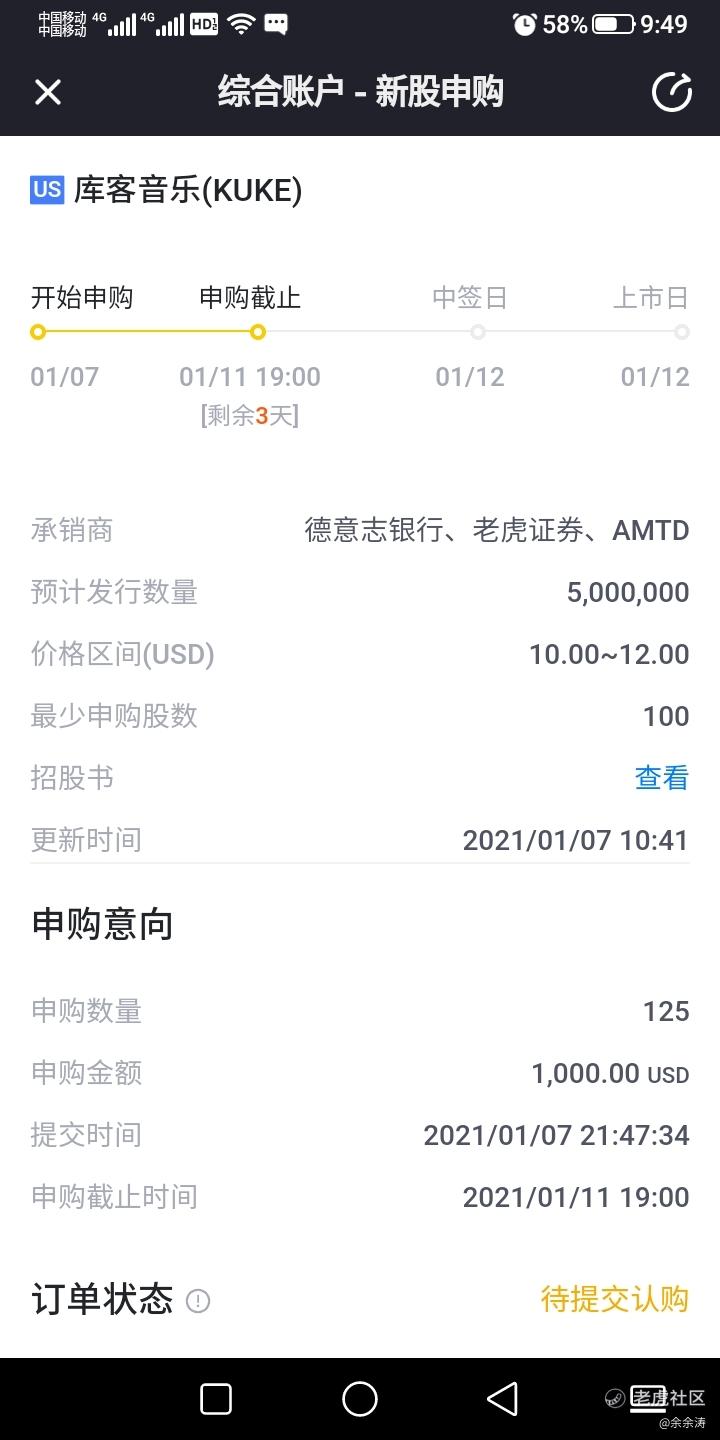Open the prospectus 查看 link
The height and width of the screenshot is (1440, 720).
pyautogui.click(x=662, y=778)
